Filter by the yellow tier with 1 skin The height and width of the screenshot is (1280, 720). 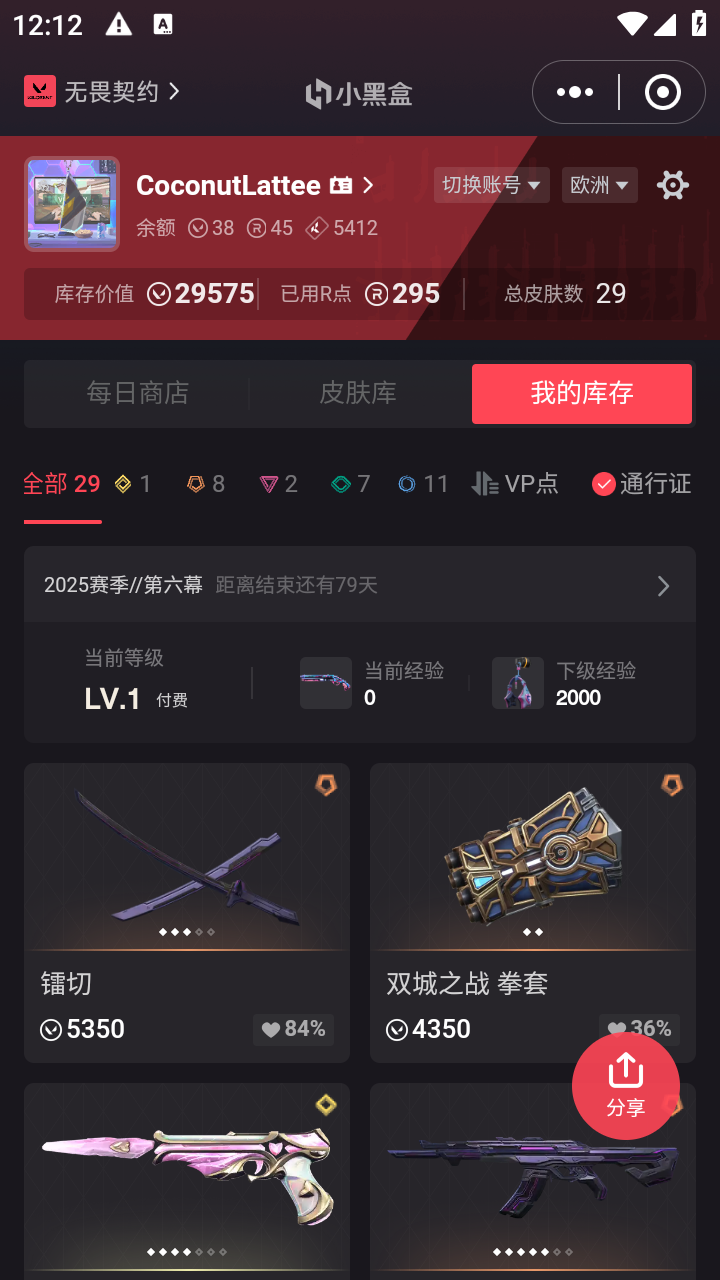point(133,484)
